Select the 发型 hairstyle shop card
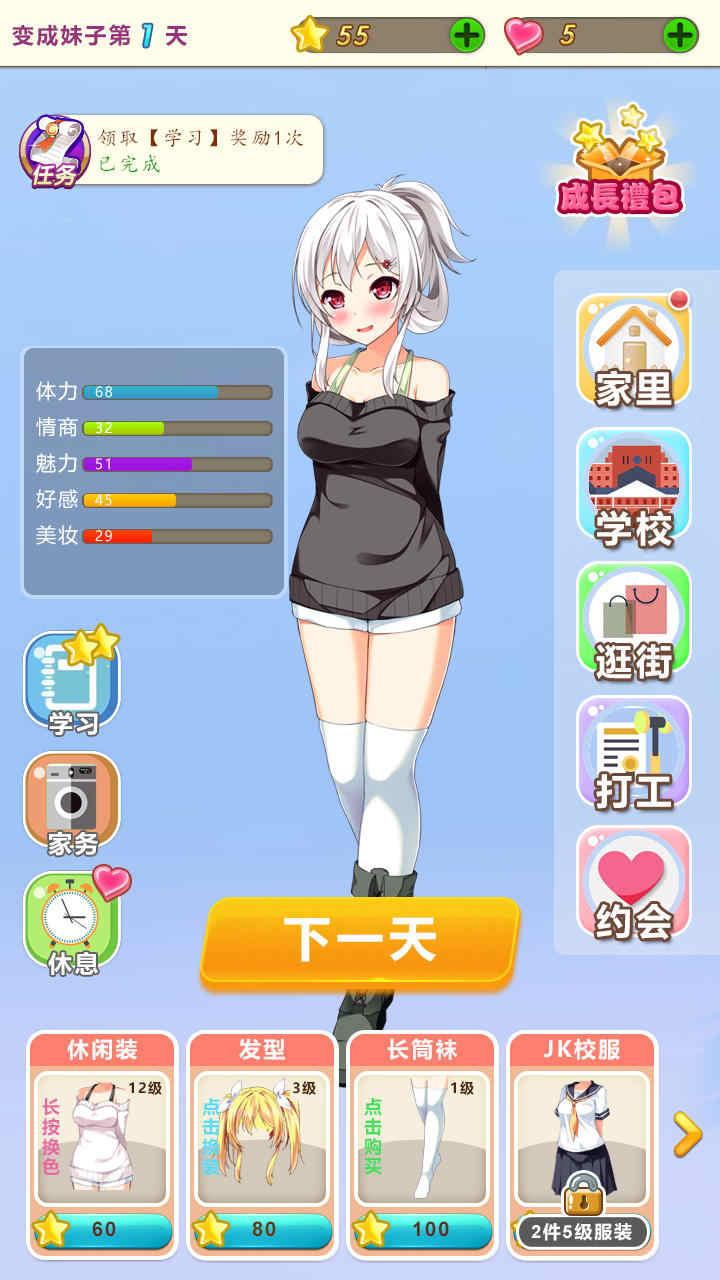720x1280 pixels. pyautogui.click(x=265, y=1135)
